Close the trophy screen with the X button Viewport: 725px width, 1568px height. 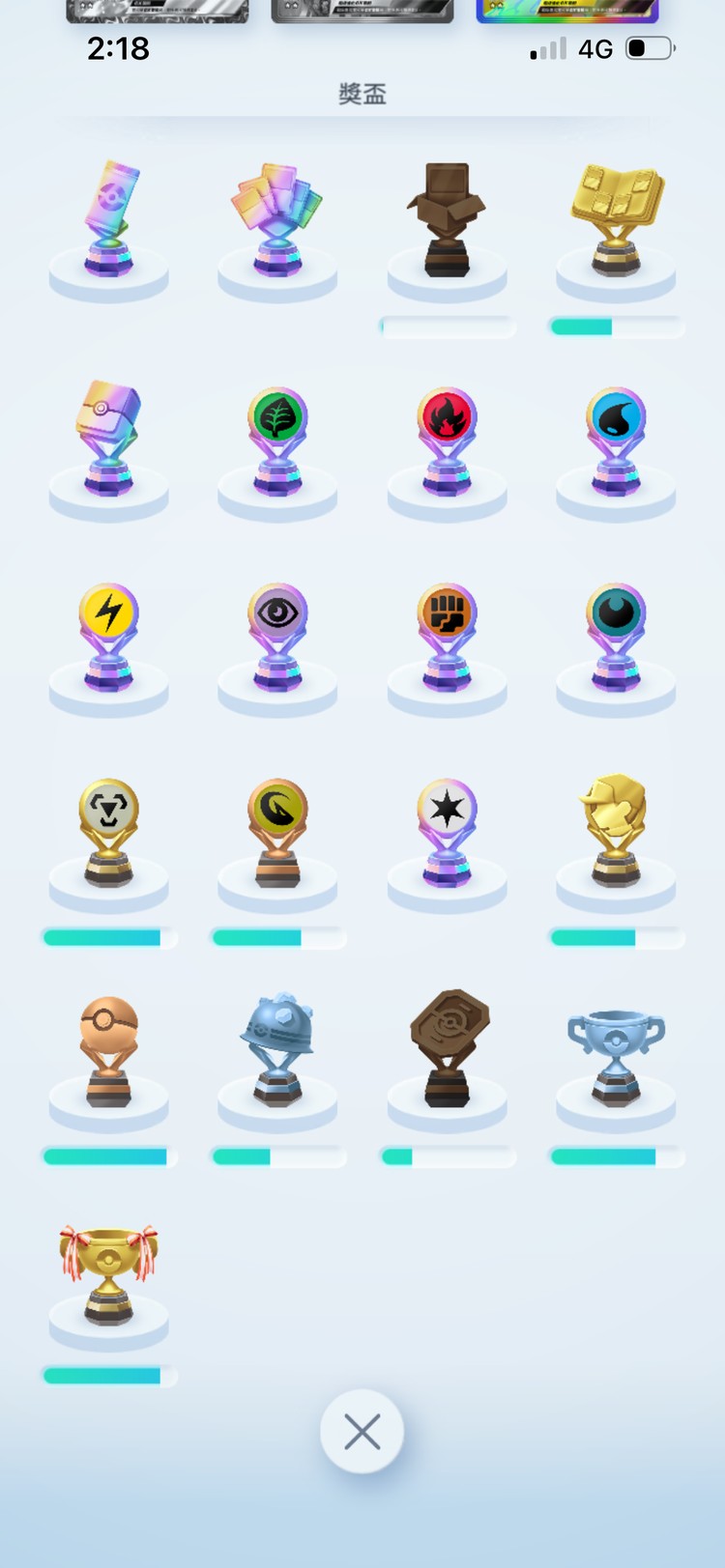point(362,1431)
